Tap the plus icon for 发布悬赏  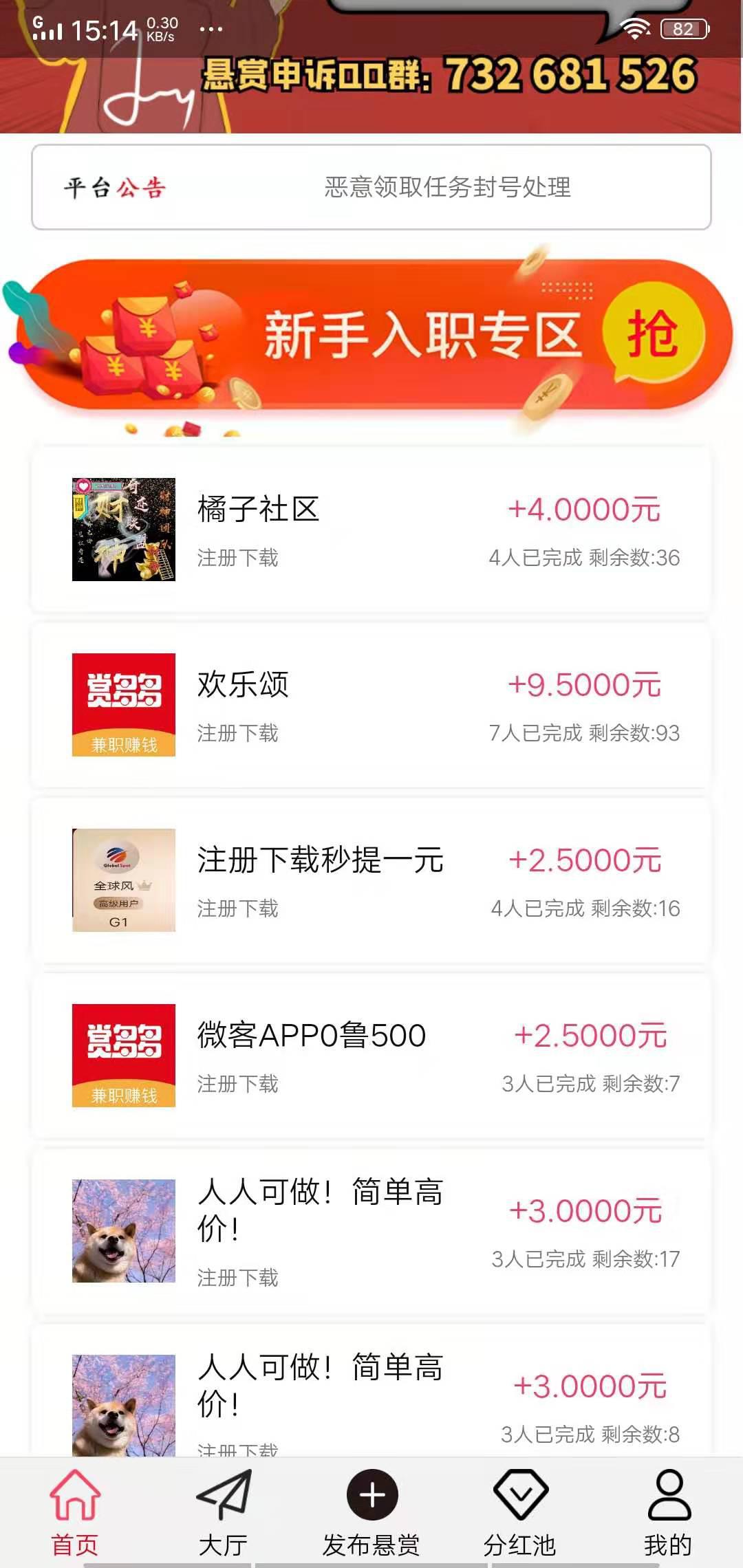(371, 1497)
